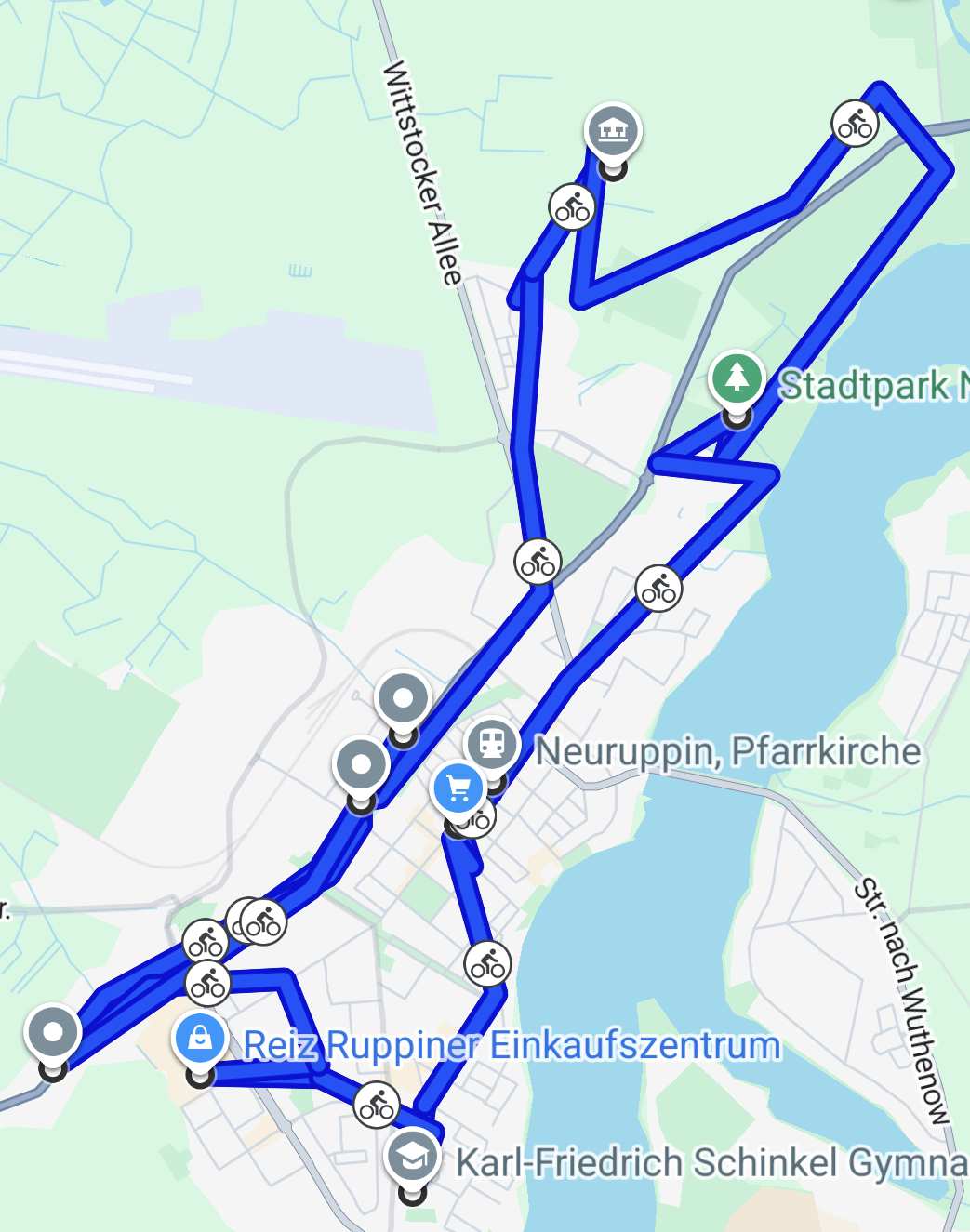Screen dimensions: 970x1232
Task: Tap the gray landmark building pin
Action: pyautogui.click(x=613, y=132)
